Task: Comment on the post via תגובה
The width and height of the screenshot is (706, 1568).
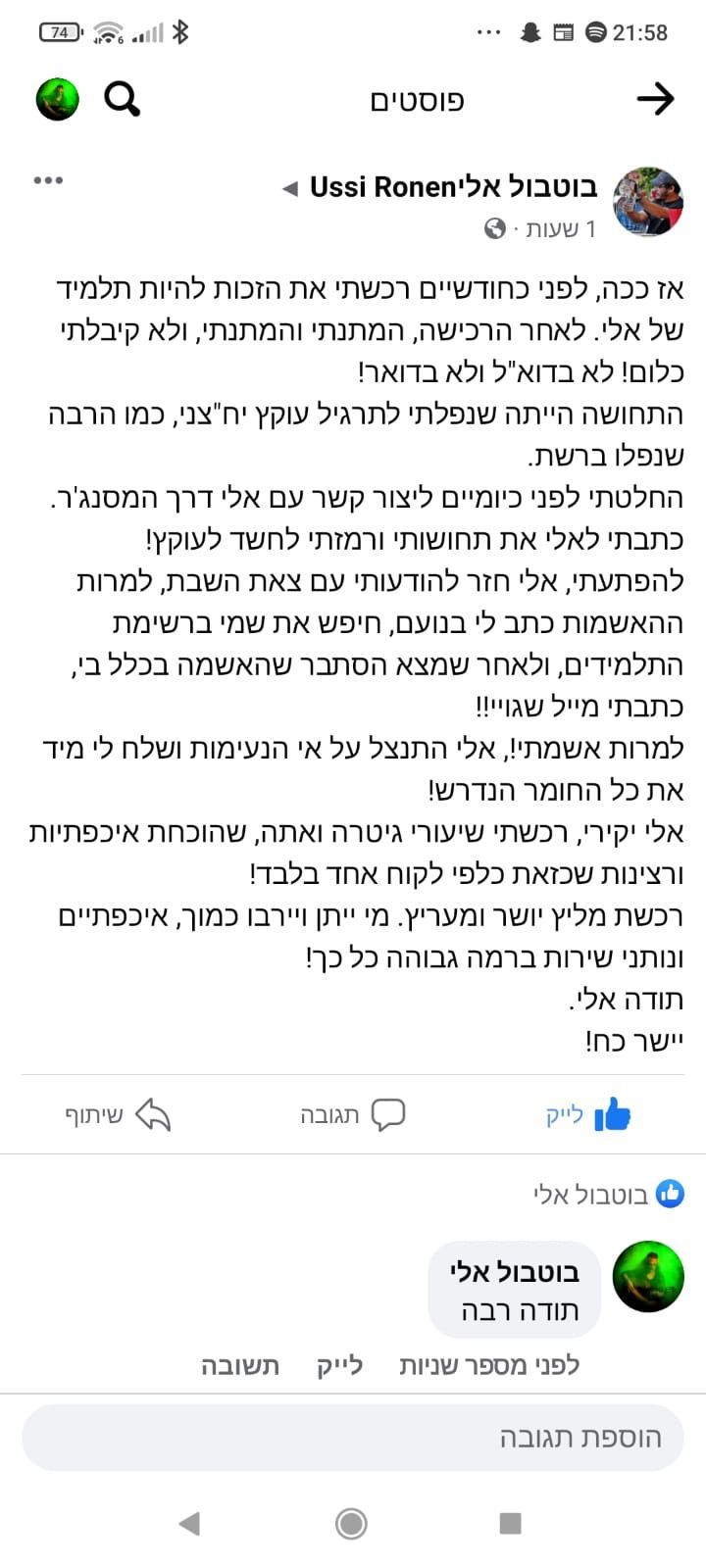Action: (x=353, y=1114)
